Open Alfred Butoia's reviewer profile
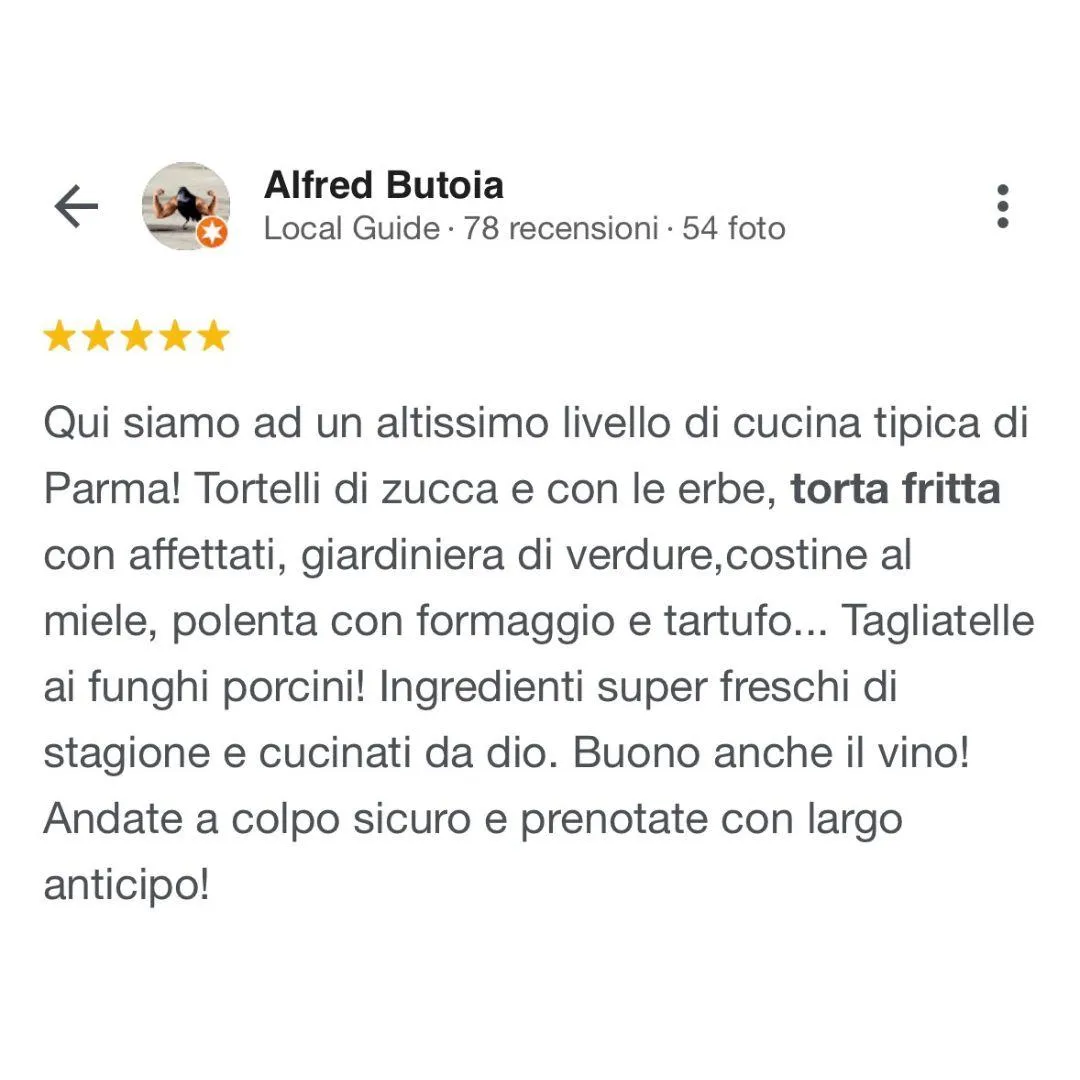The height and width of the screenshot is (1080, 1080). point(384,186)
